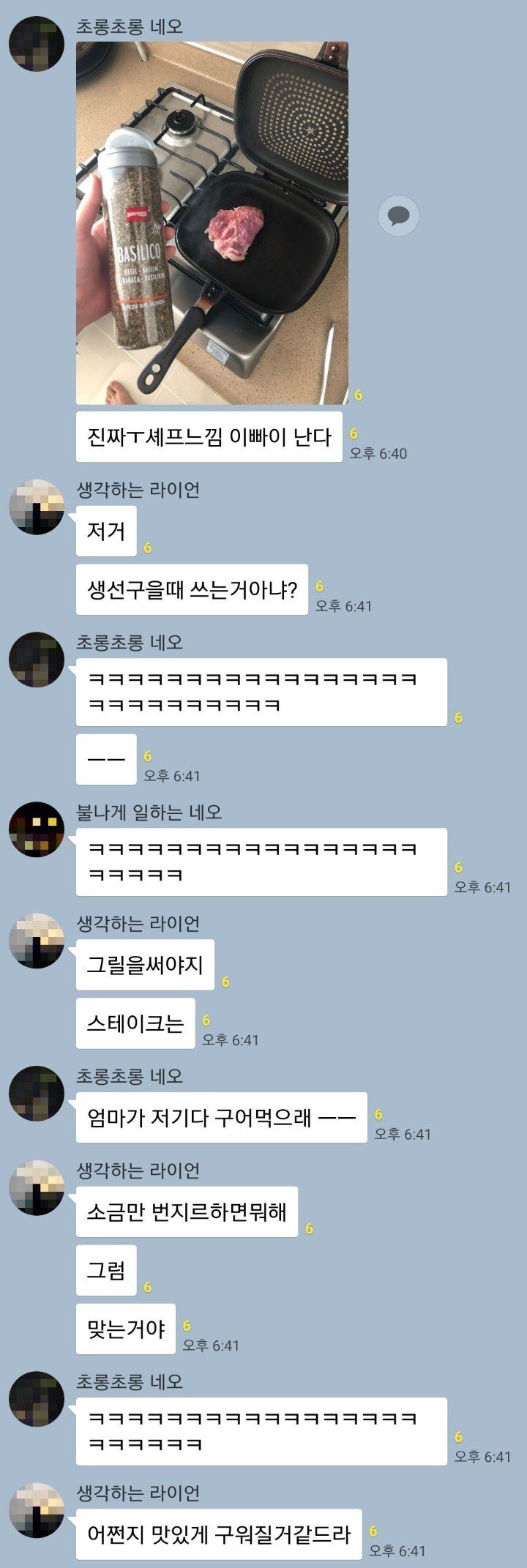The image size is (527, 1568).
Task: Tap the share bubble icon beside the photo
Action: (x=398, y=216)
